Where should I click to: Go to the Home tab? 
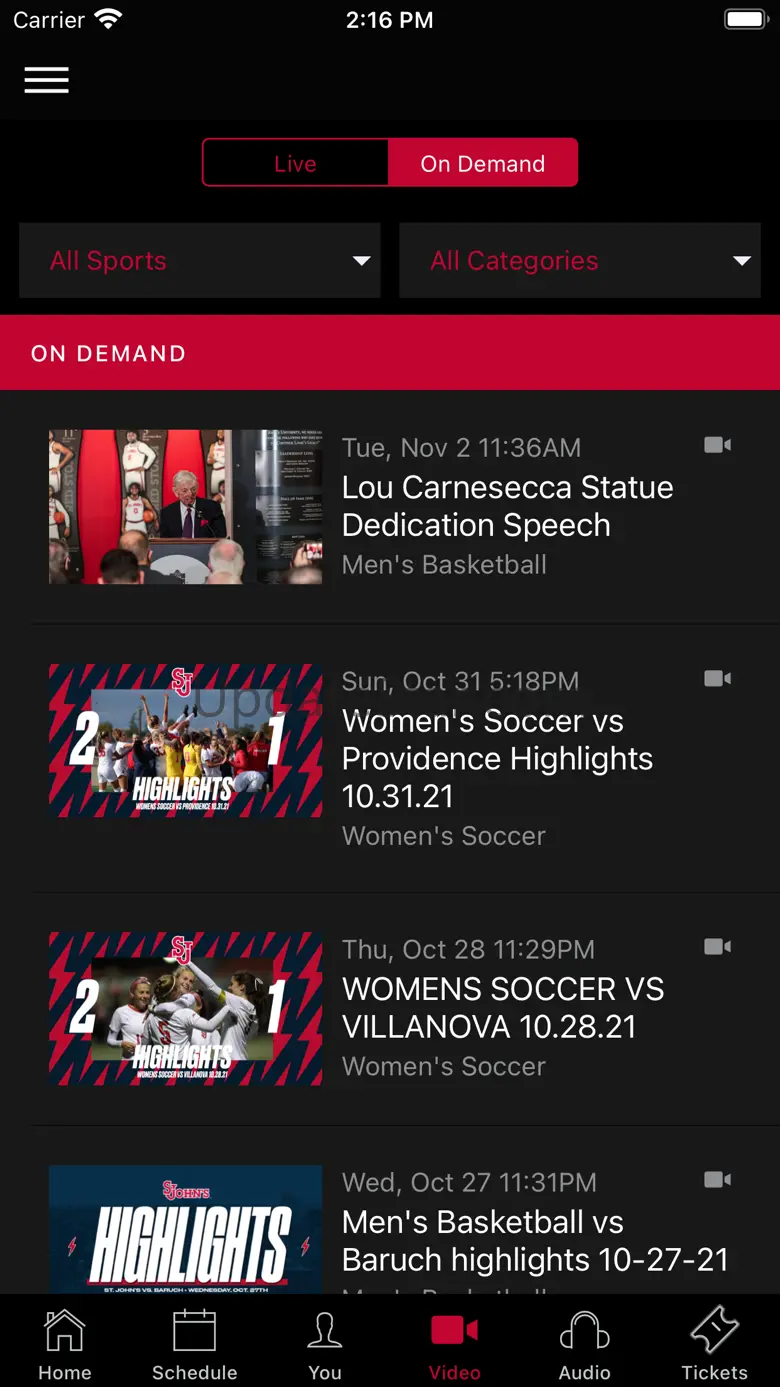coord(65,1345)
